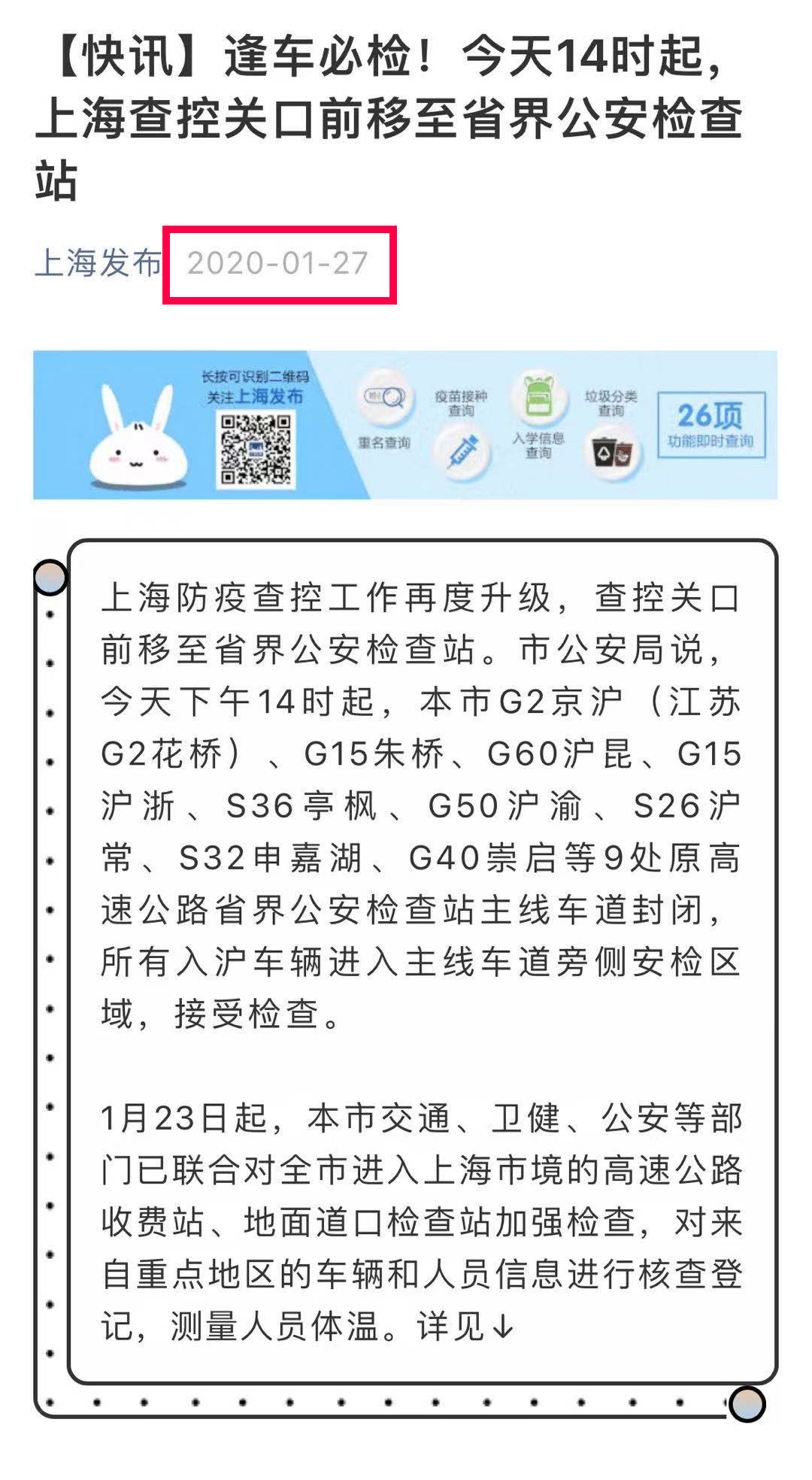Viewport: 812px width, 1480px height.
Task: Open the 上海发布 promotional banner image
Action: tap(404, 425)
